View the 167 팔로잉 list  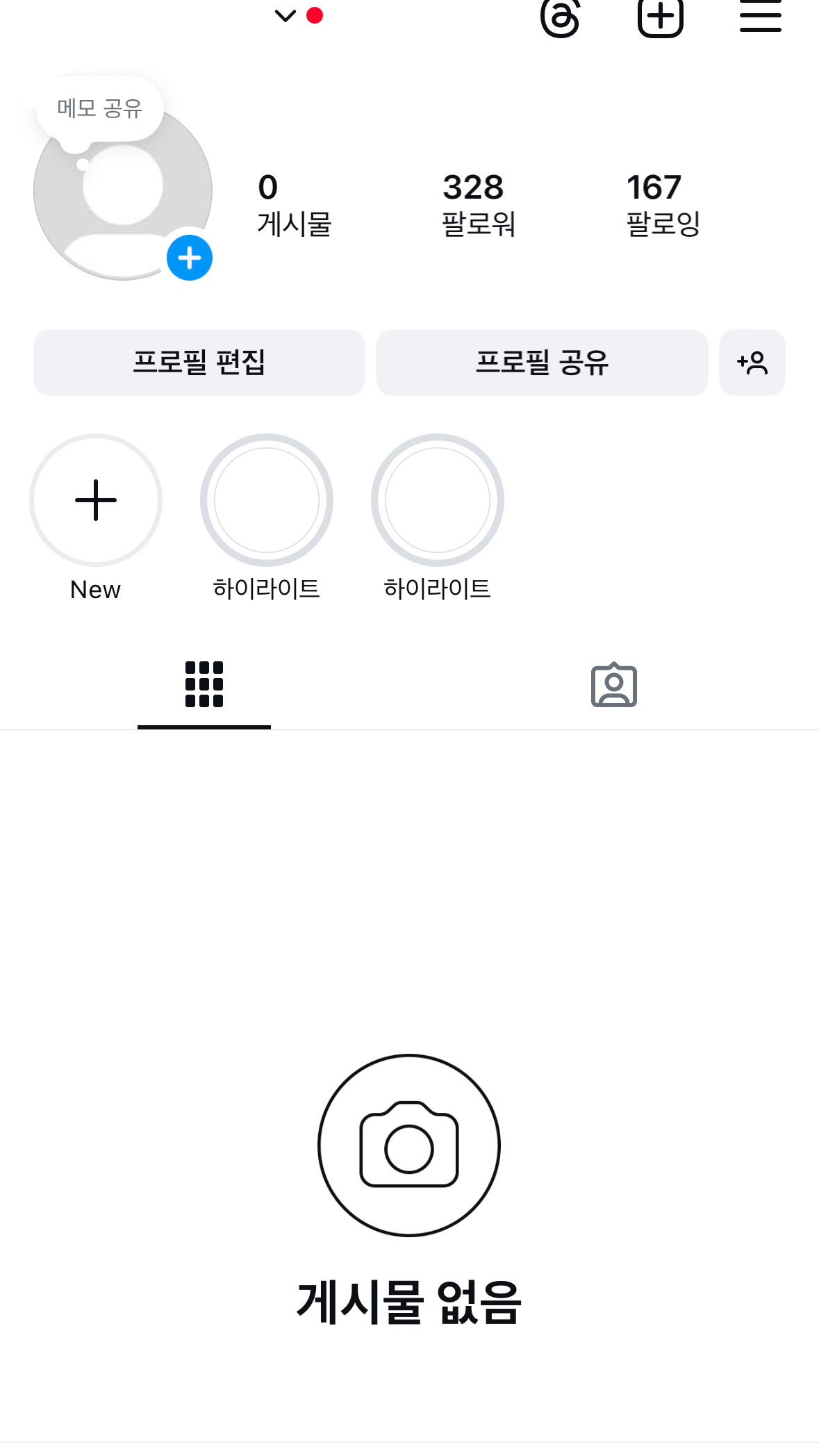click(663, 205)
